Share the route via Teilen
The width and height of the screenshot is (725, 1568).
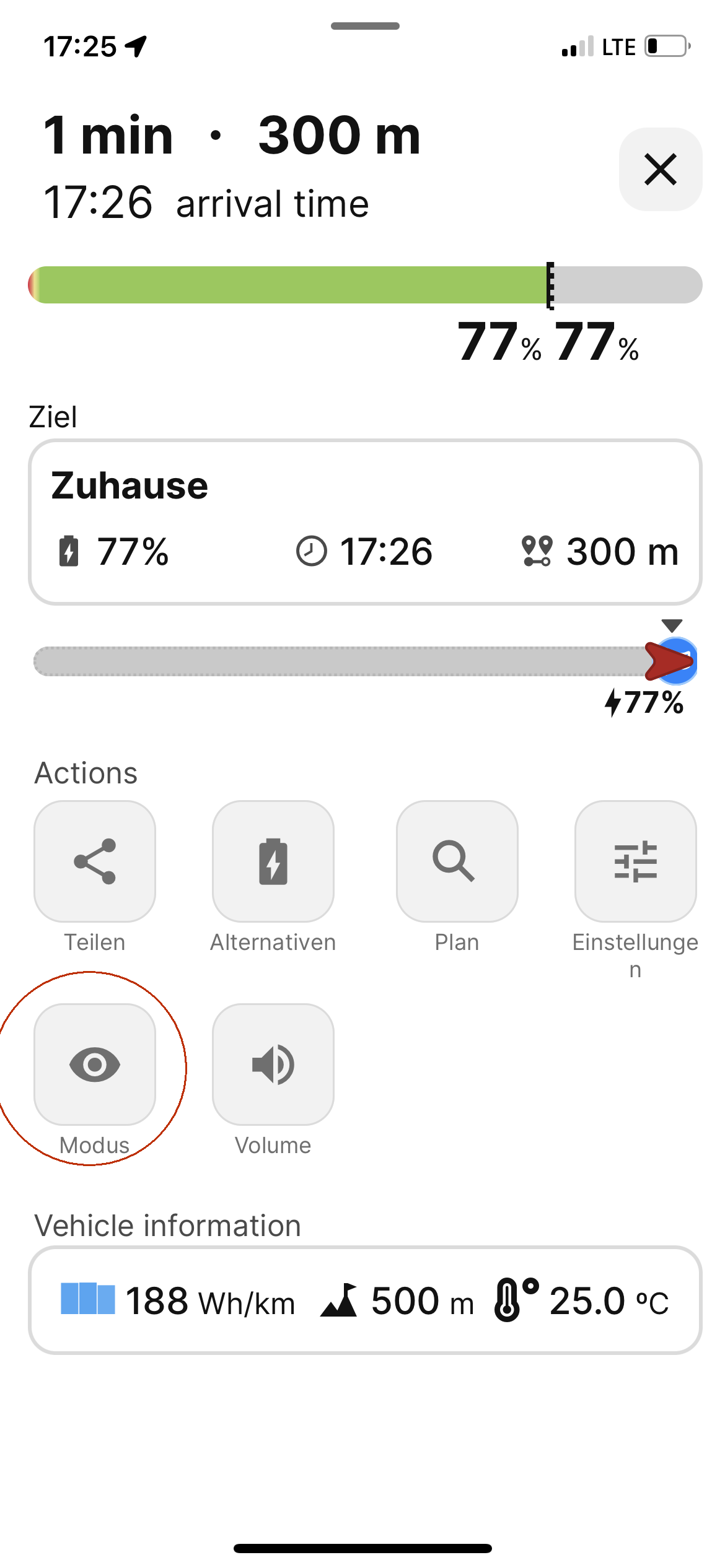click(x=95, y=861)
